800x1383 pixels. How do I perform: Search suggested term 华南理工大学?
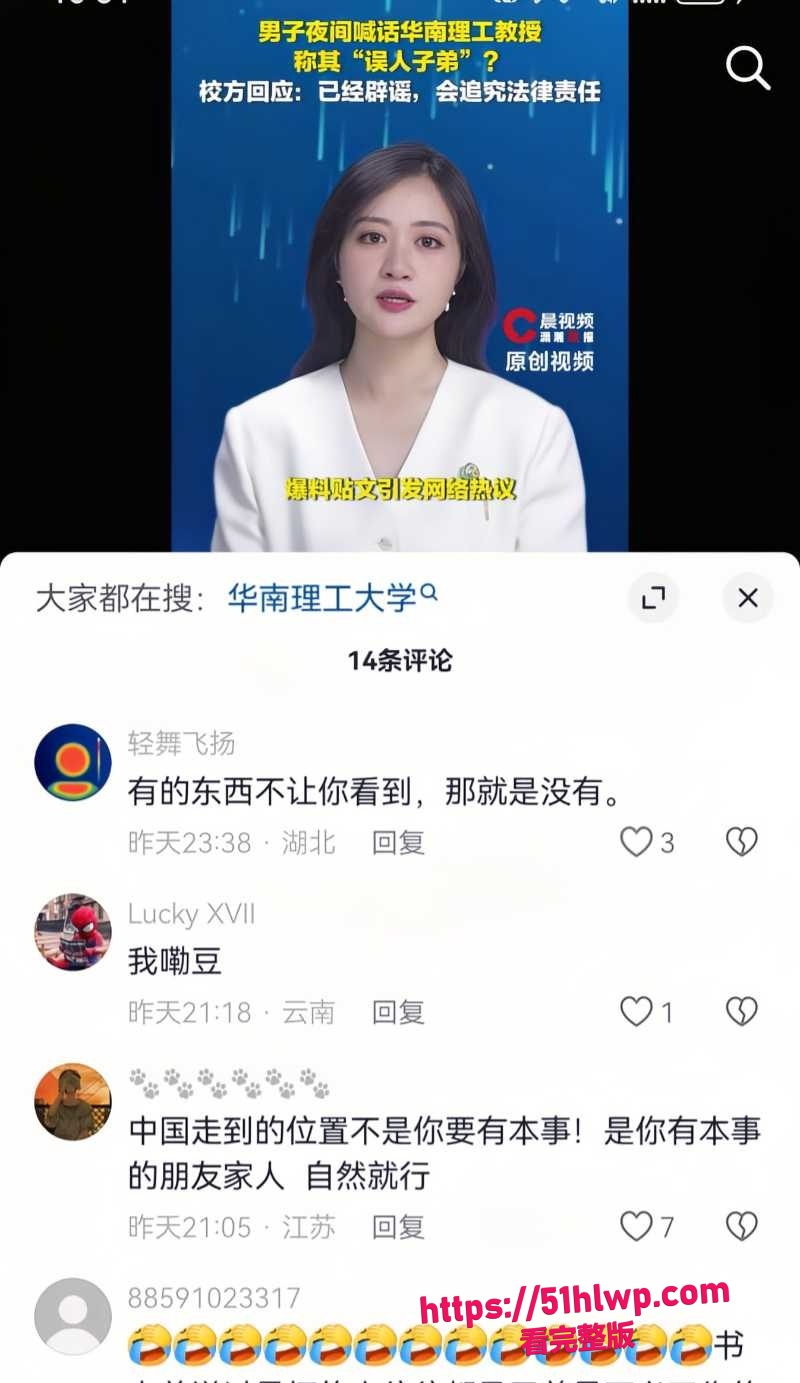pyautogui.click(x=332, y=598)
